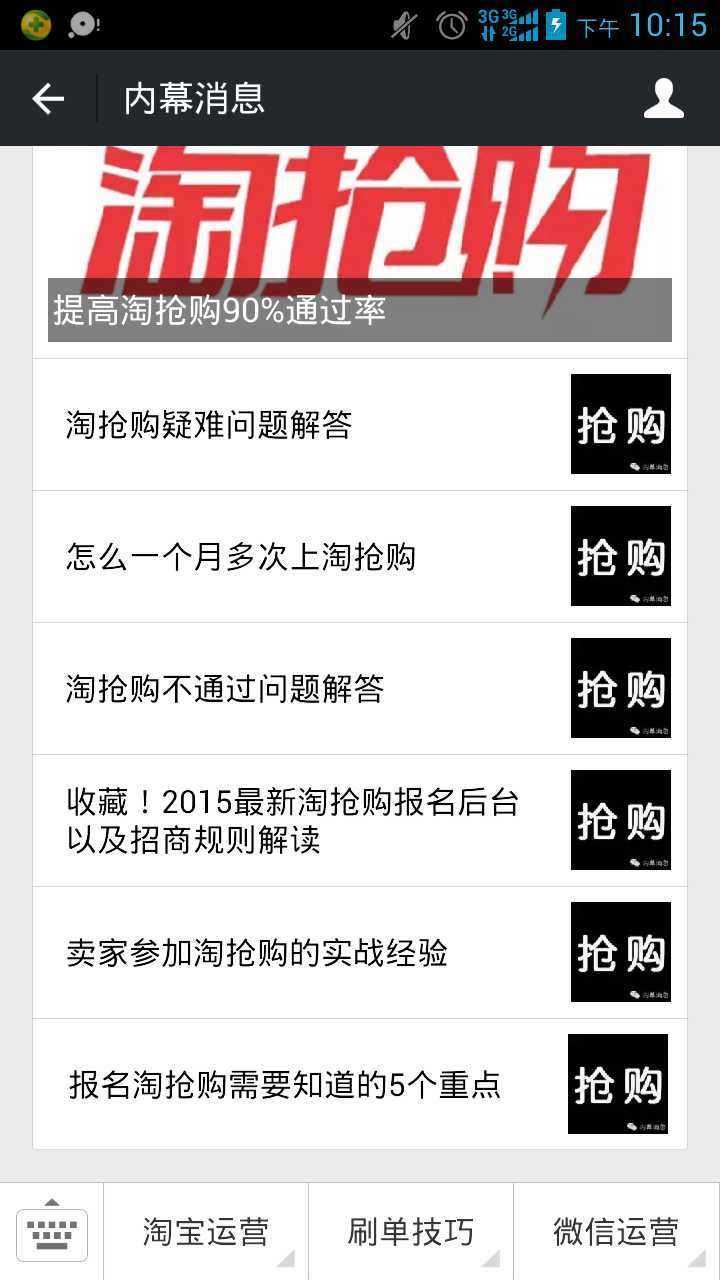720x1280 pixels.
Task: Expand the 微信运营 menu
Action: (x=616, y=1232)
